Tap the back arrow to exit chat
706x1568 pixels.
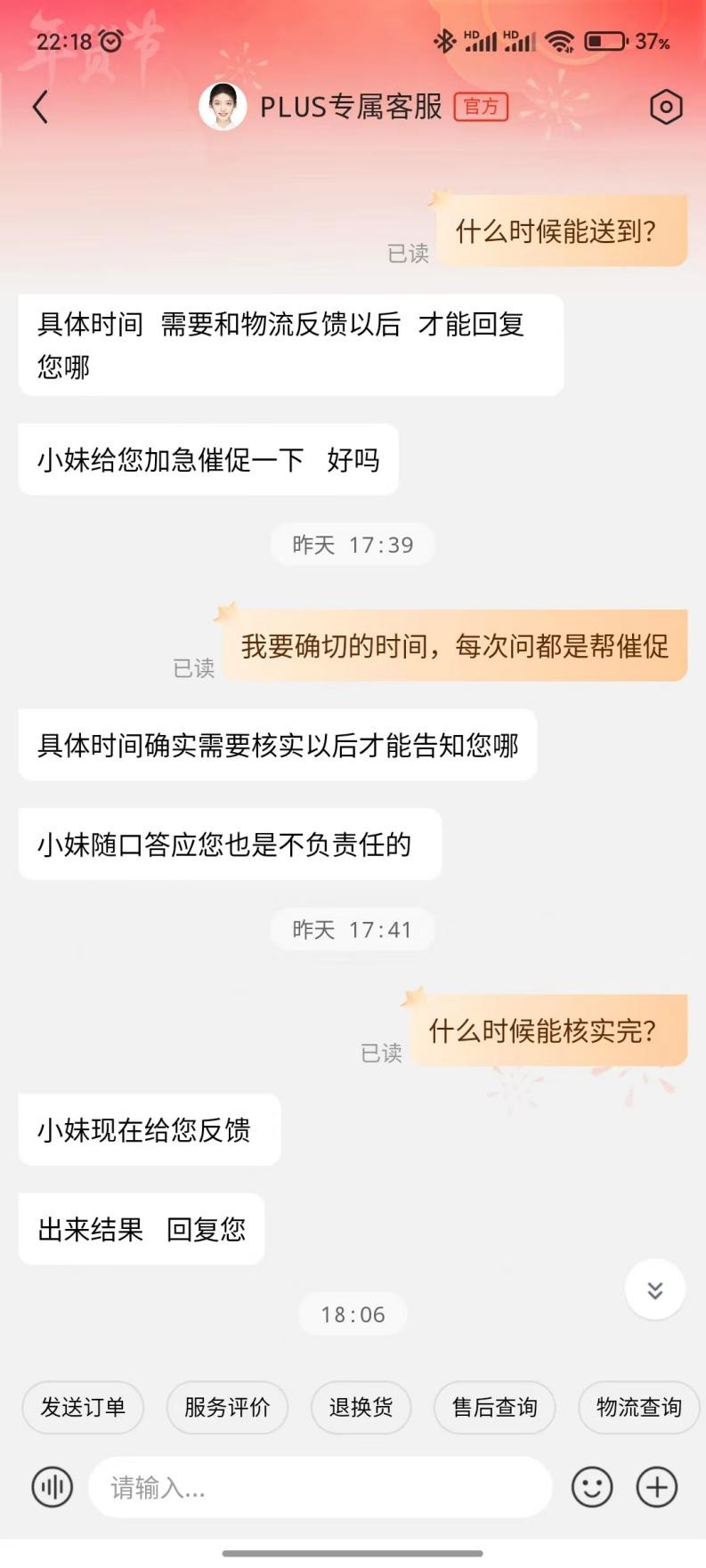[x=40, y=106]
